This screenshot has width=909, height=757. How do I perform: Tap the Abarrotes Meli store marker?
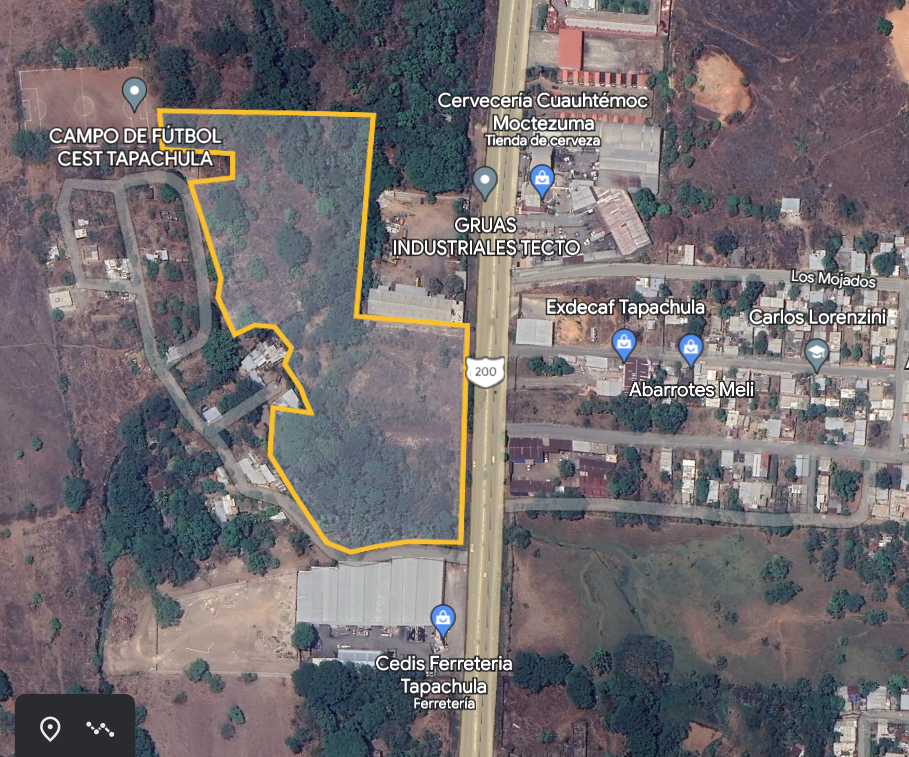[x=690, y=348]
